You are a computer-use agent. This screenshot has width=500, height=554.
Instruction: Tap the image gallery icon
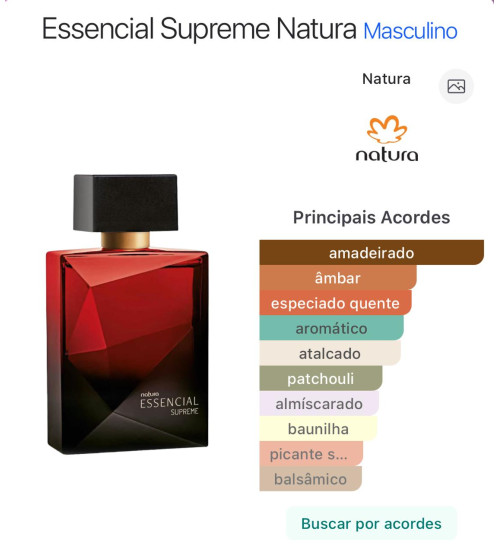[x=456, y=86]
